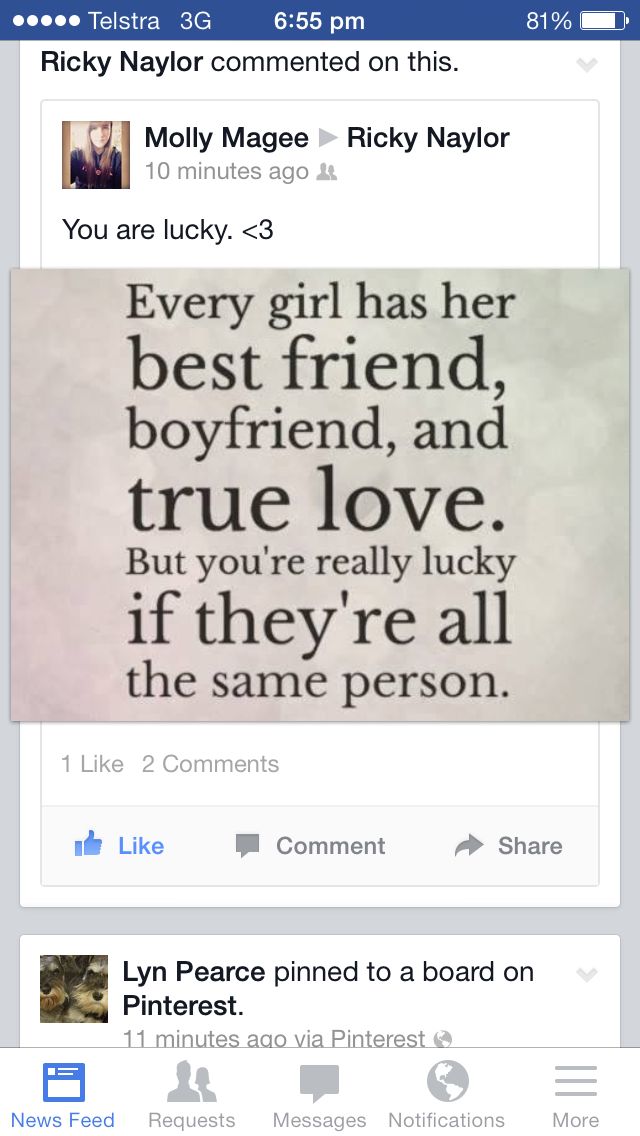Open Molly Magee's name link
Viewport: 640px width, 1136px height.
226,138
